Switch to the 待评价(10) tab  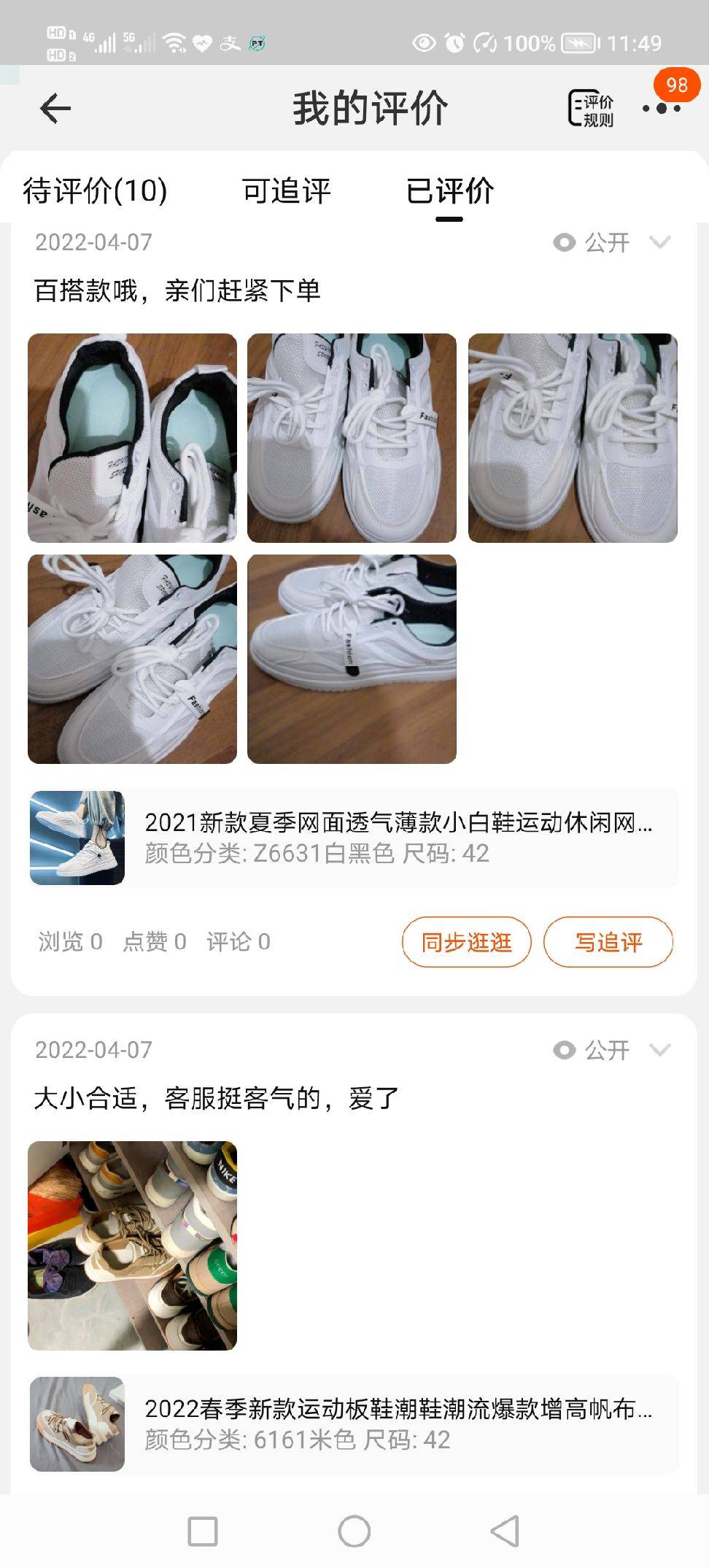click(x=95, y=191)
